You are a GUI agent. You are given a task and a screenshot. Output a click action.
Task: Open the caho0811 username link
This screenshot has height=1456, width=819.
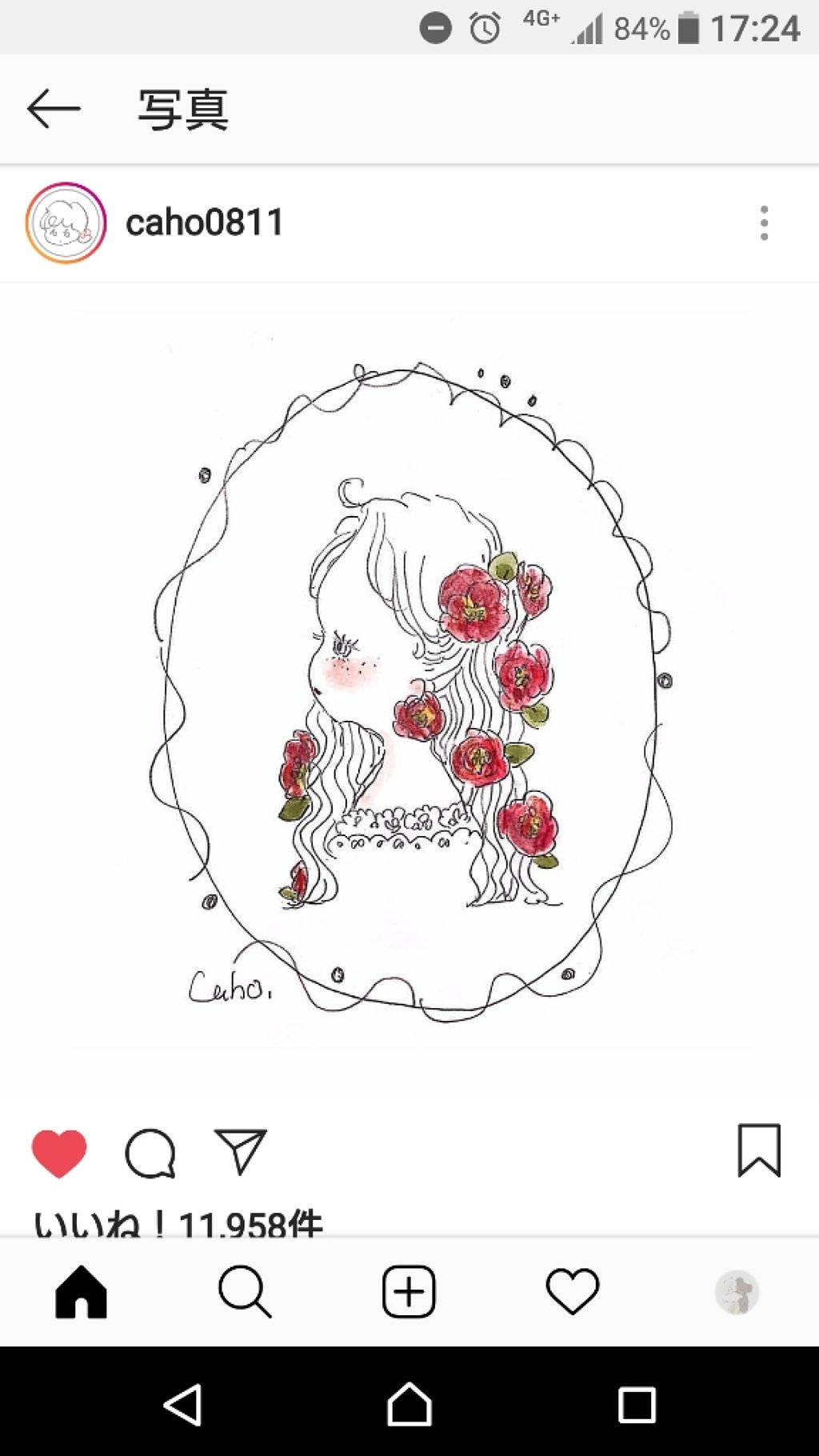pos(205,223)
